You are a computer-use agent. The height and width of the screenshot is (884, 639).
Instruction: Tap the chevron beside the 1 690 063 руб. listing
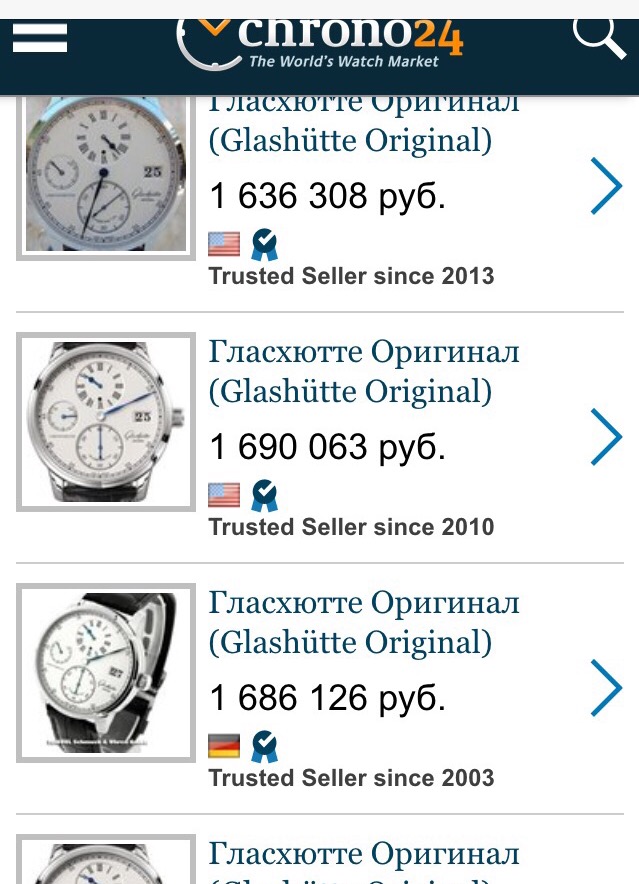coord(606,437)
